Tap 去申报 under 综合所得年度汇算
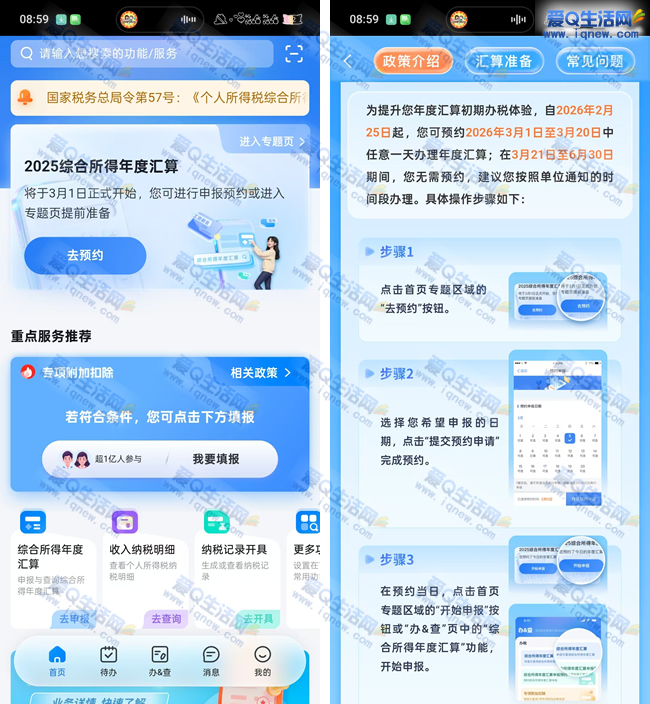The height and width of the screenshot is (704, 650). pos(73,619)
